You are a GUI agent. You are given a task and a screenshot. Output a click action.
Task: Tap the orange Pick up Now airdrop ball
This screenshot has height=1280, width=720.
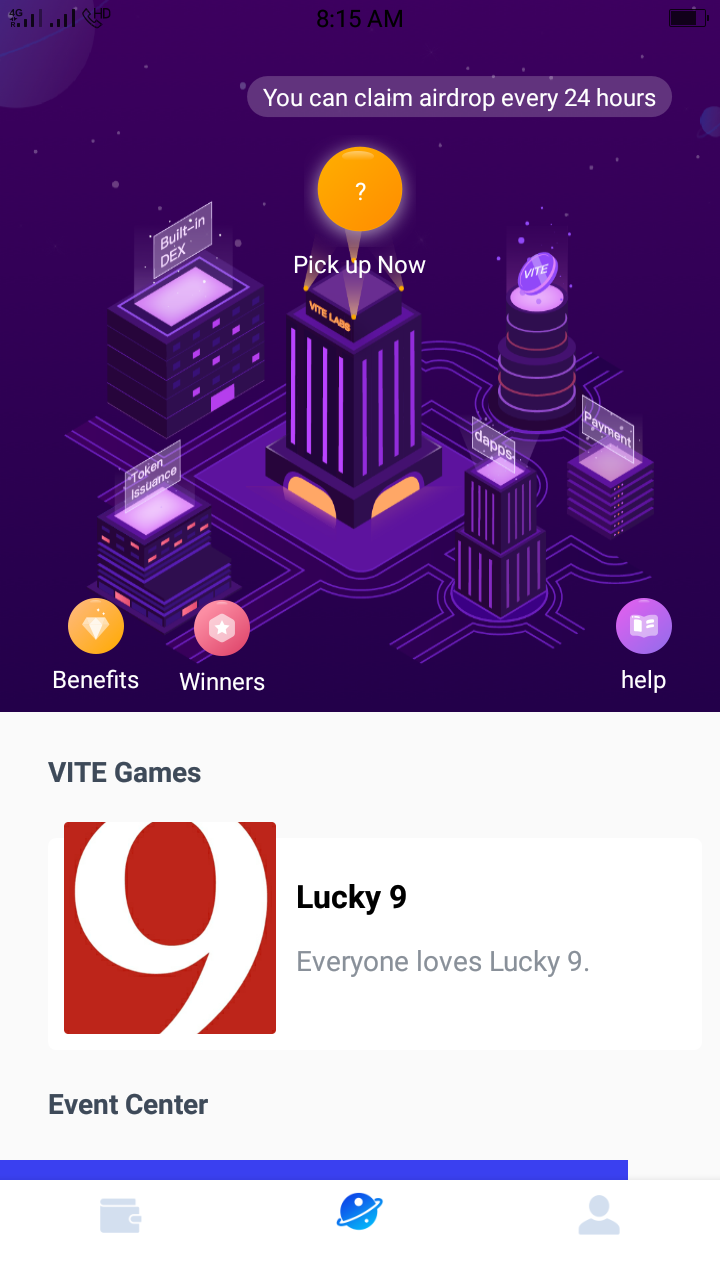(x=360, y=189)
